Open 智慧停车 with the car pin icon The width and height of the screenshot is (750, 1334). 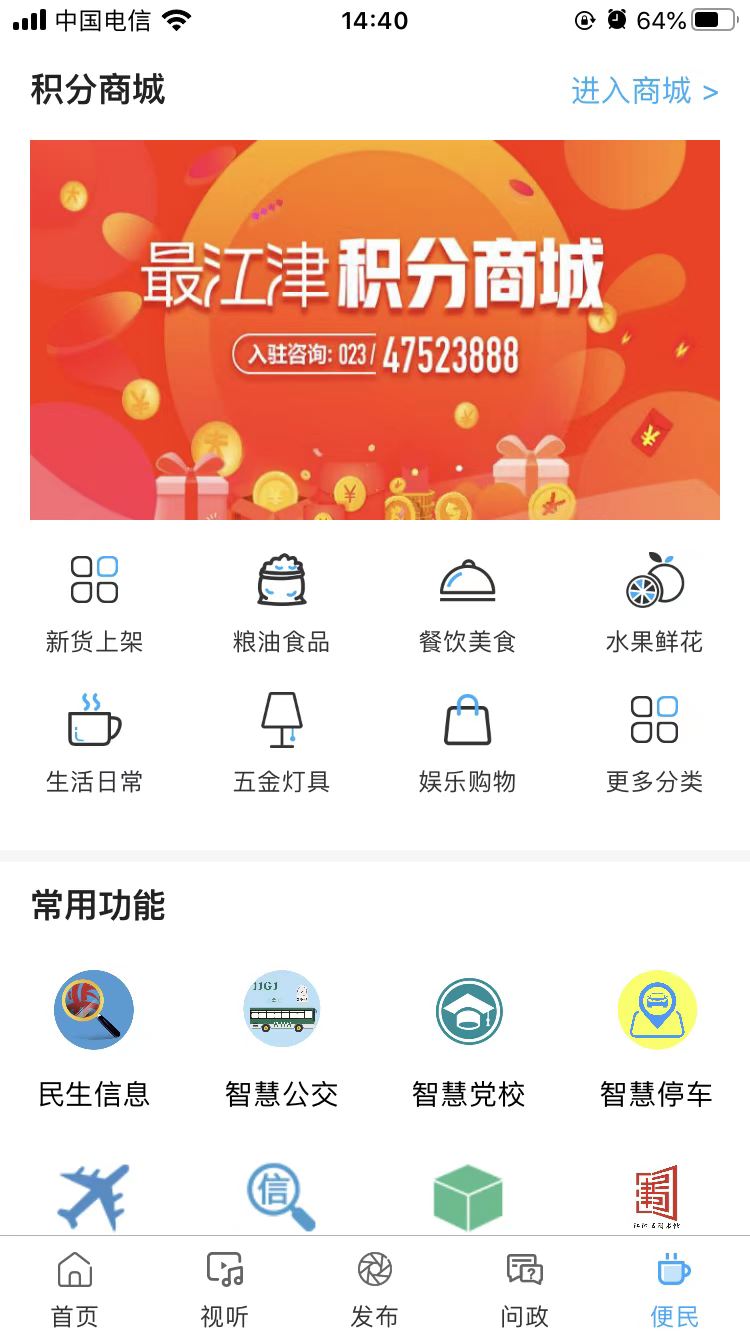[655, 1010]
